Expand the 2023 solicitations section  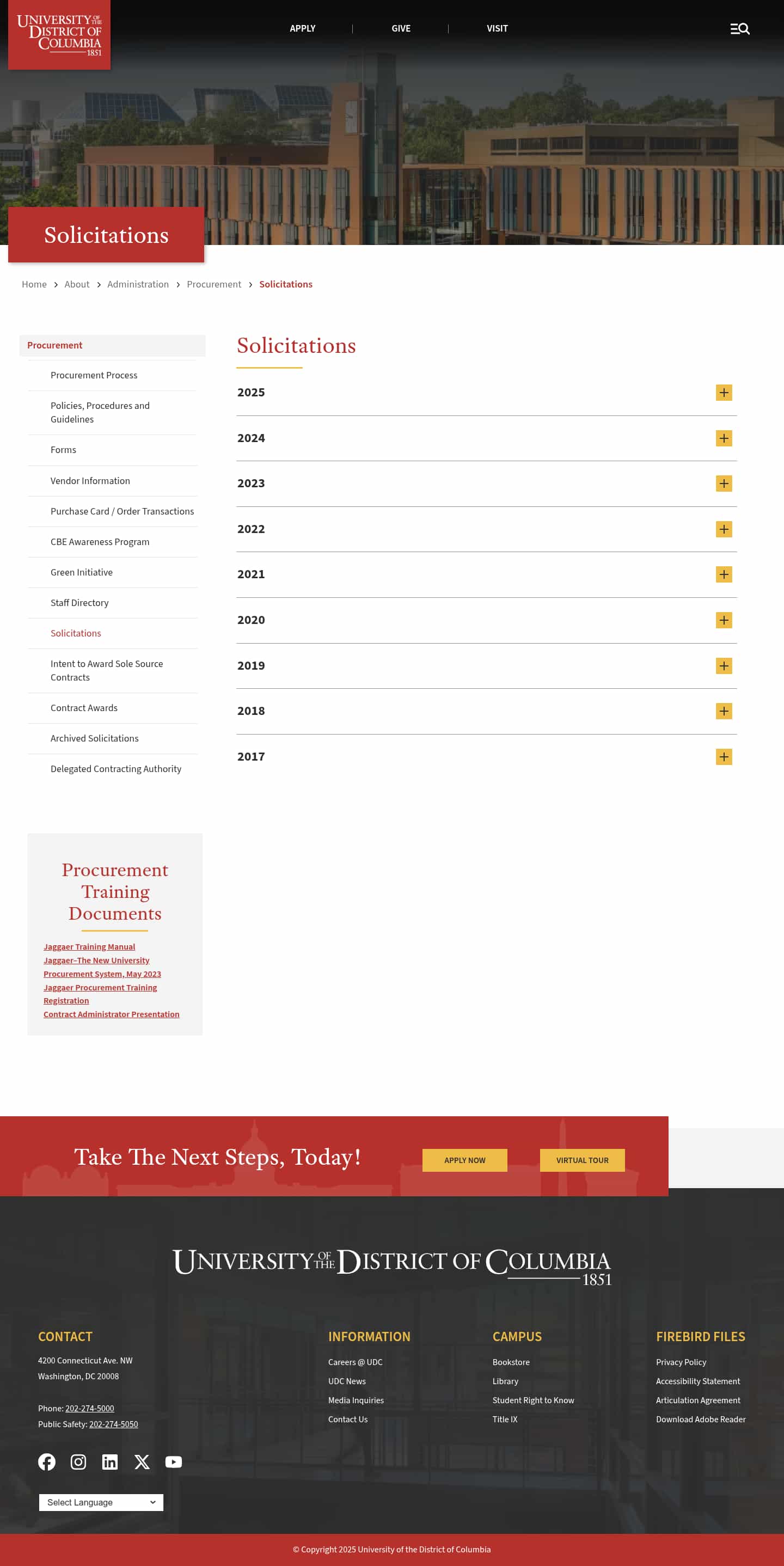click(723, 484)
